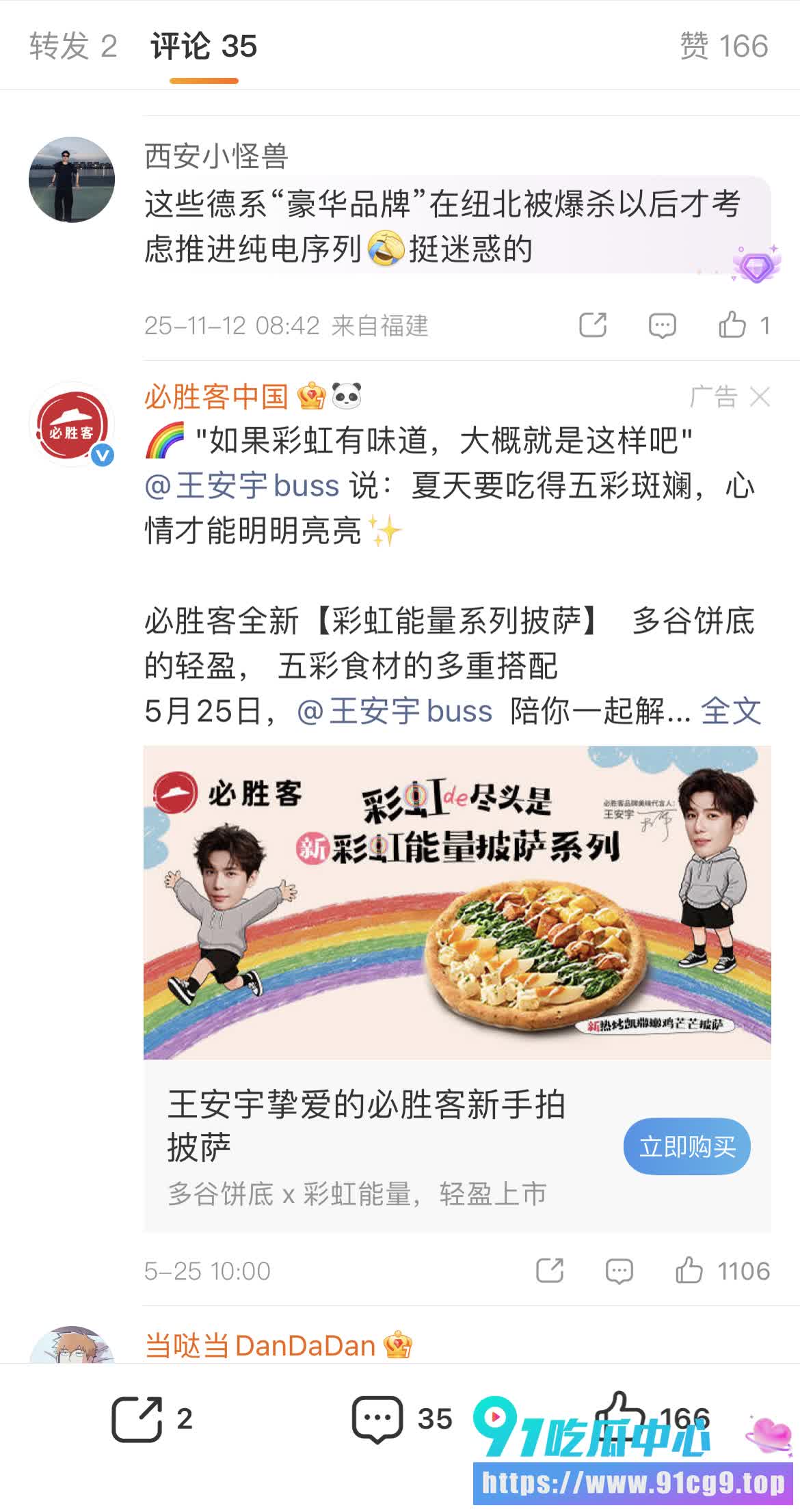The height and width of the screenshot is (1512, 800).
Task: Dismiss the 必胜客中国 ad
Action: coord(760,396)
